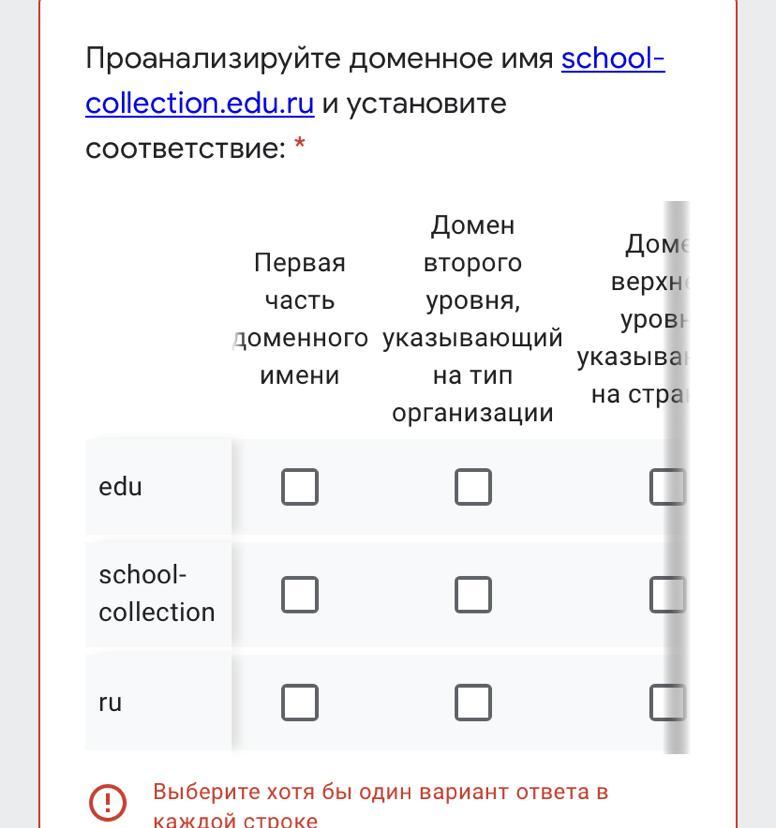The height and width of the screenshot is (828, 776).
Task: Check edu under Первая часть доменного имени
Action: pyautogui.click(x=300, y=487)
